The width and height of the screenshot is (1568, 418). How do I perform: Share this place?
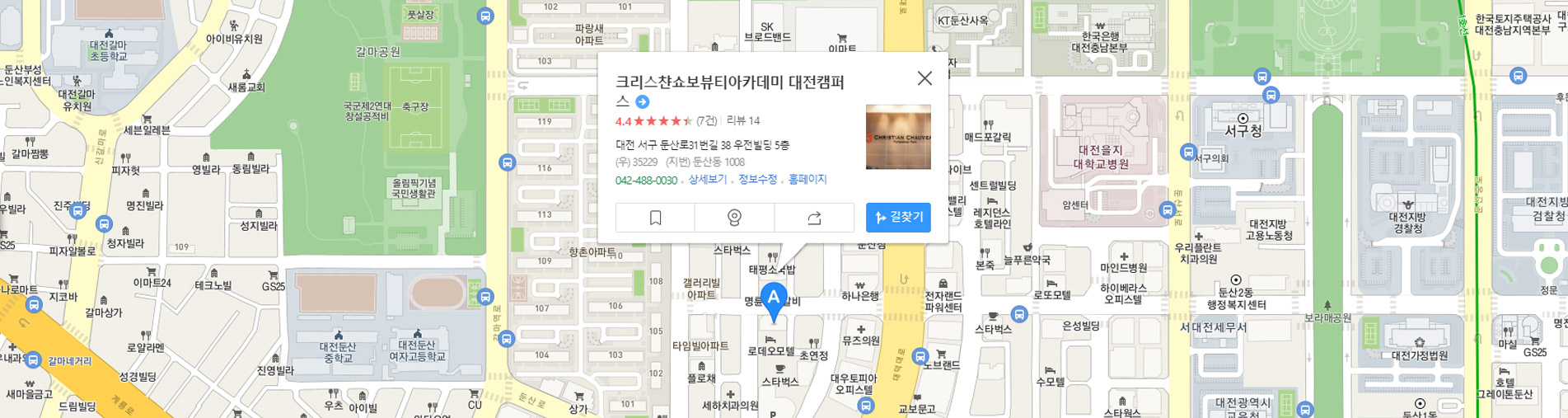pos(814,218)
